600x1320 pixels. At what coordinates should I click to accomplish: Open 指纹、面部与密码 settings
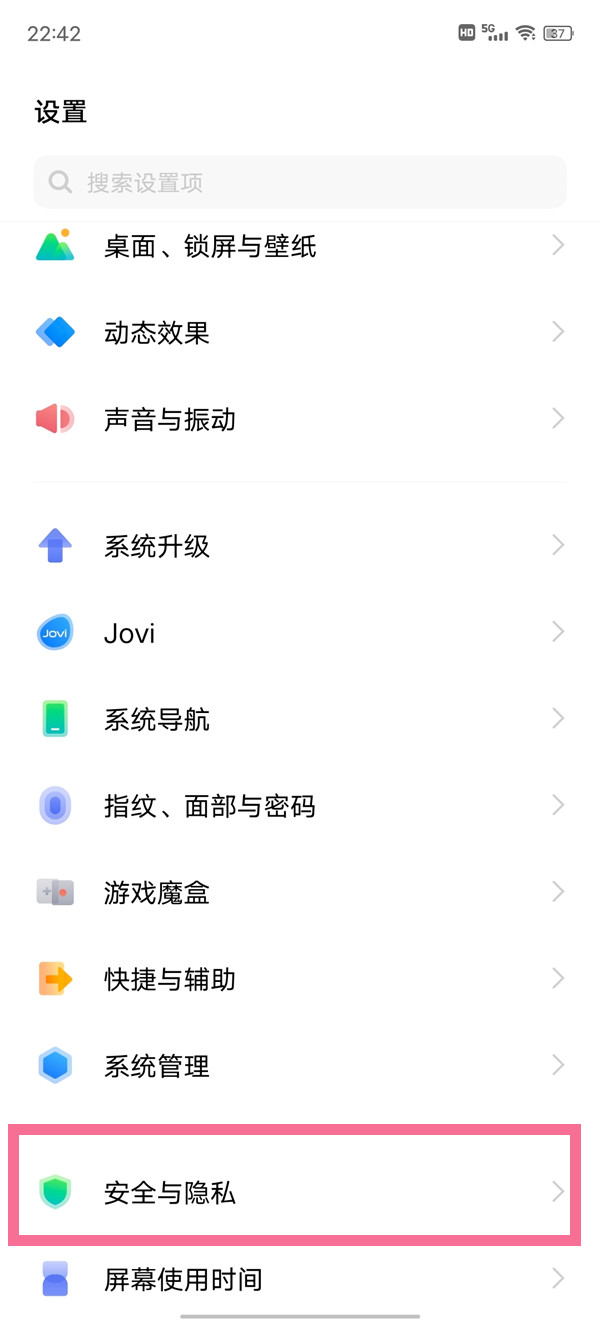300,806
